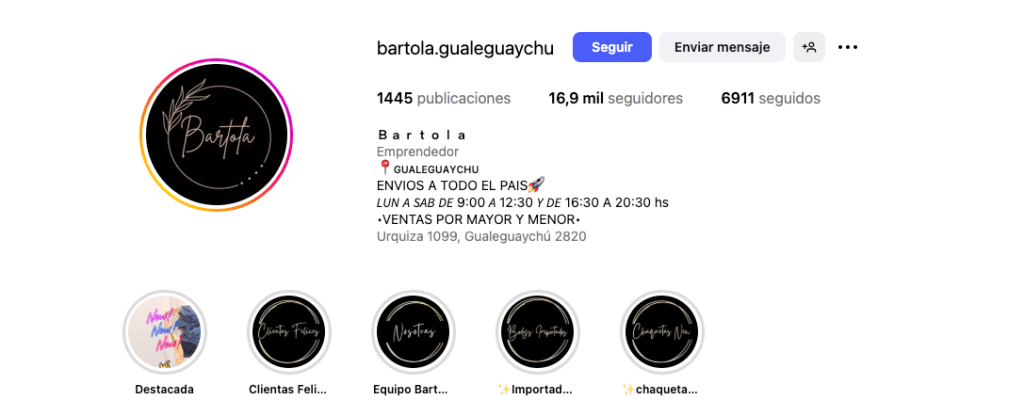The width and height of the screenshot is (1024, 416).
Task: Open the chaquetas highlight
Action: (x=661, y=332)
